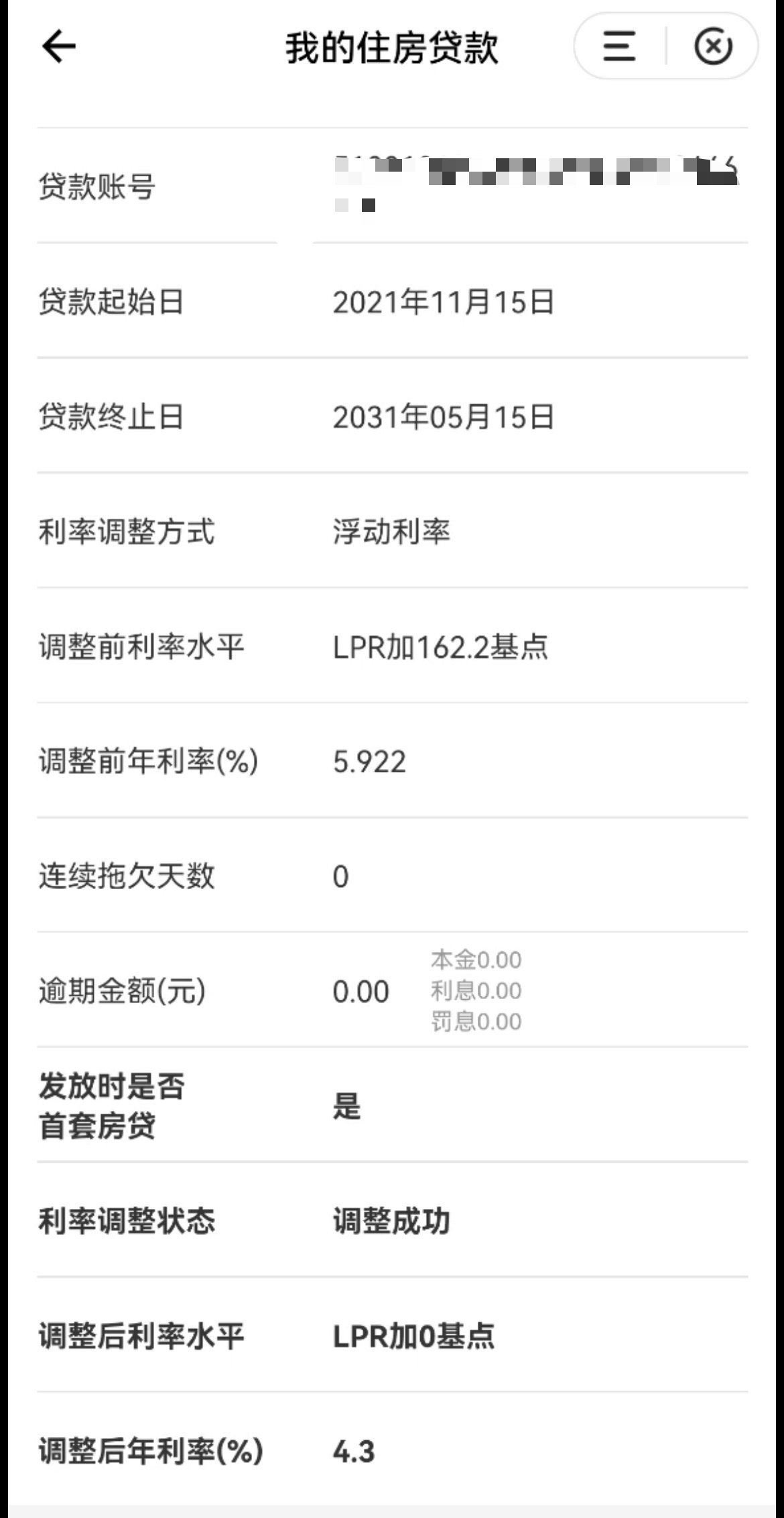Image resolution: width=784 pixels, height=1518 pixels.
Task: Open the mini-program menu icon
Action: coord(618,46)
